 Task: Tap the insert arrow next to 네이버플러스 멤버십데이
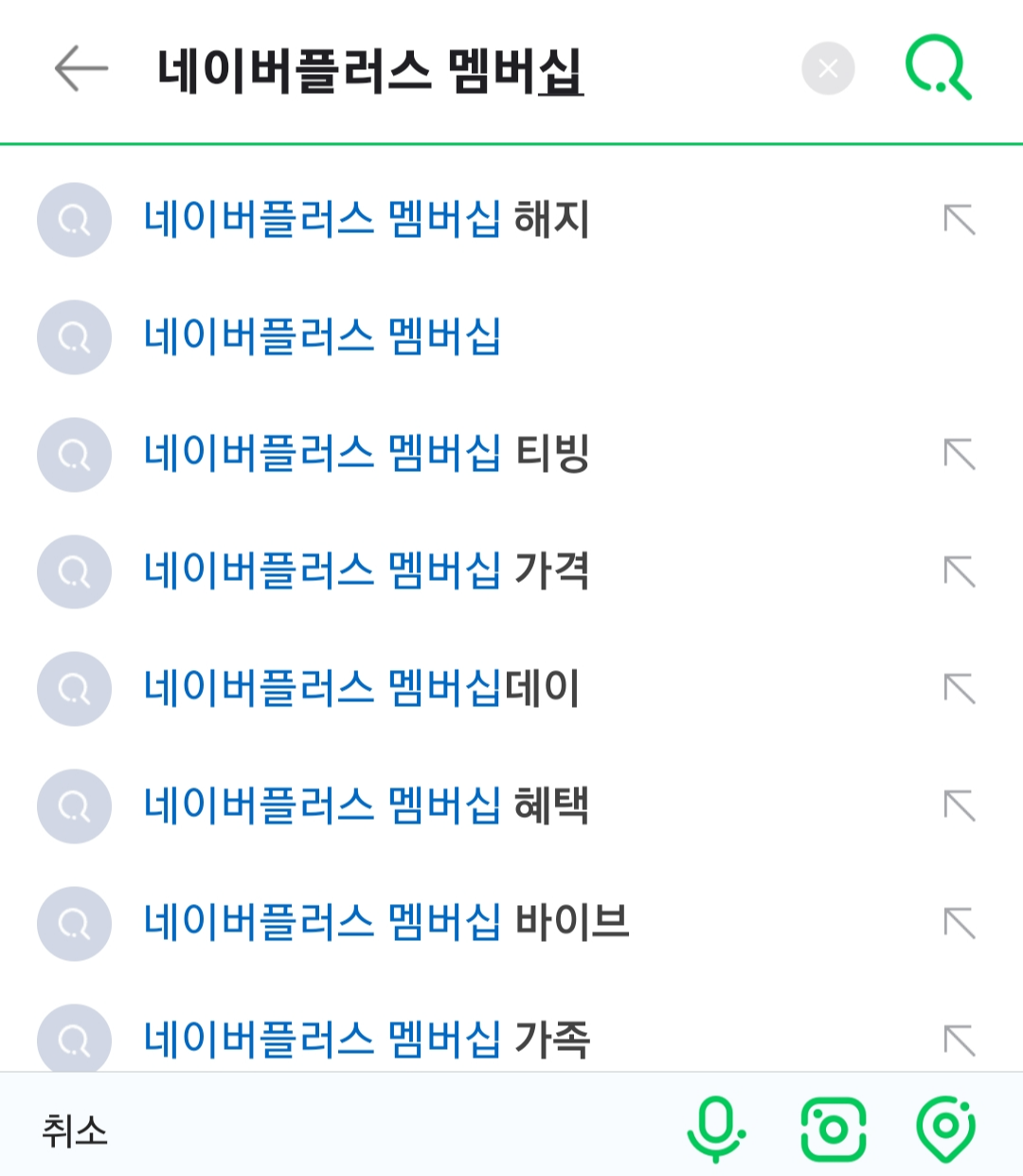pos(960,689)
